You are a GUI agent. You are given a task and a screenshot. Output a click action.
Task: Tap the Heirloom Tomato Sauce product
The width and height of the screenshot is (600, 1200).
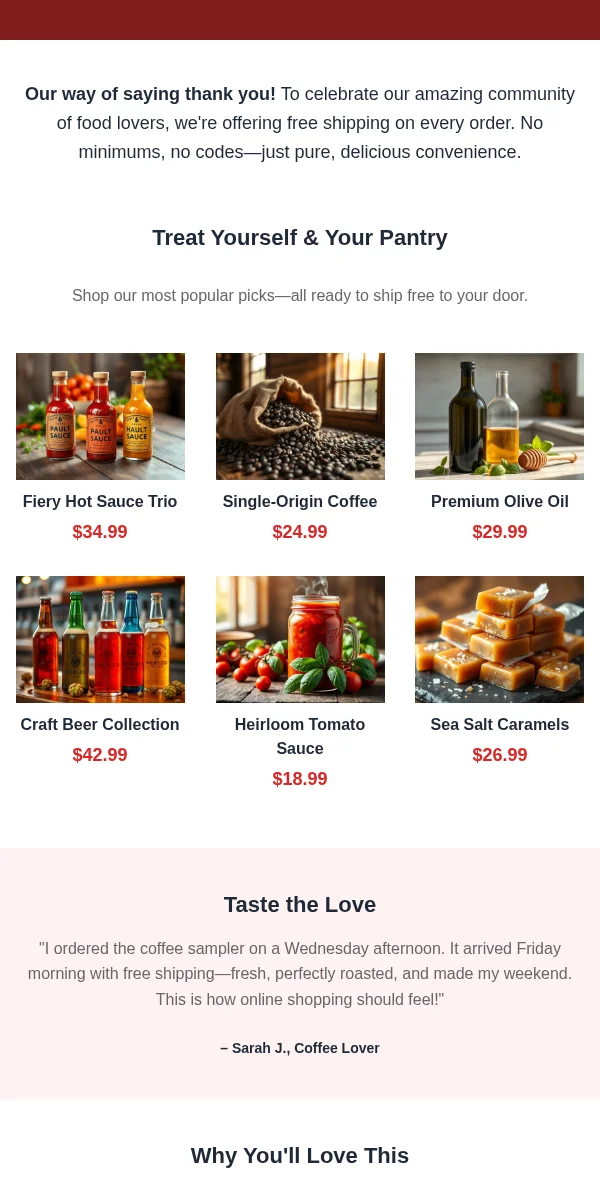tap(300, 683)
